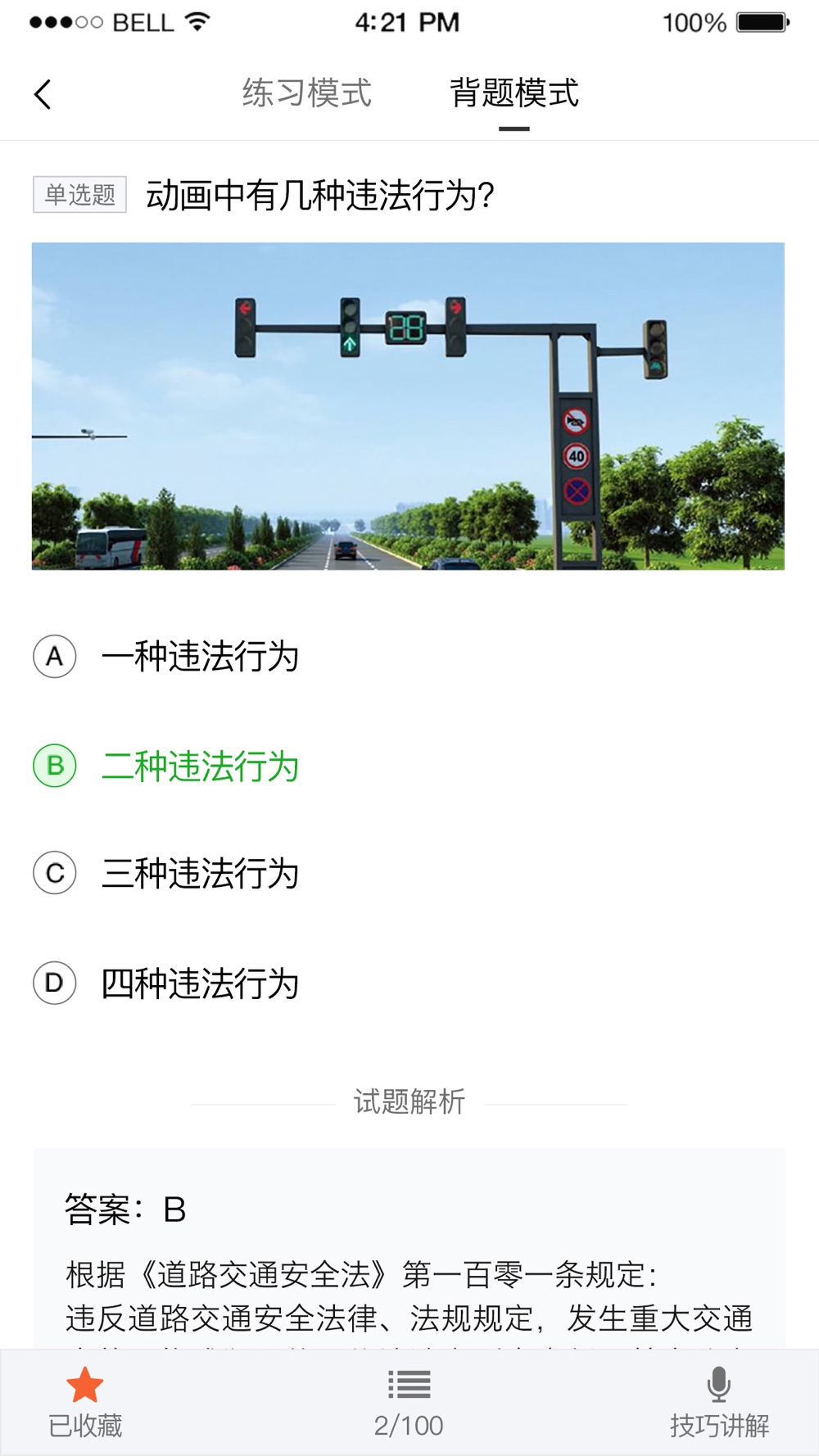Go back using the top-left arrow

pyautogui.click(x=43, y=94)
